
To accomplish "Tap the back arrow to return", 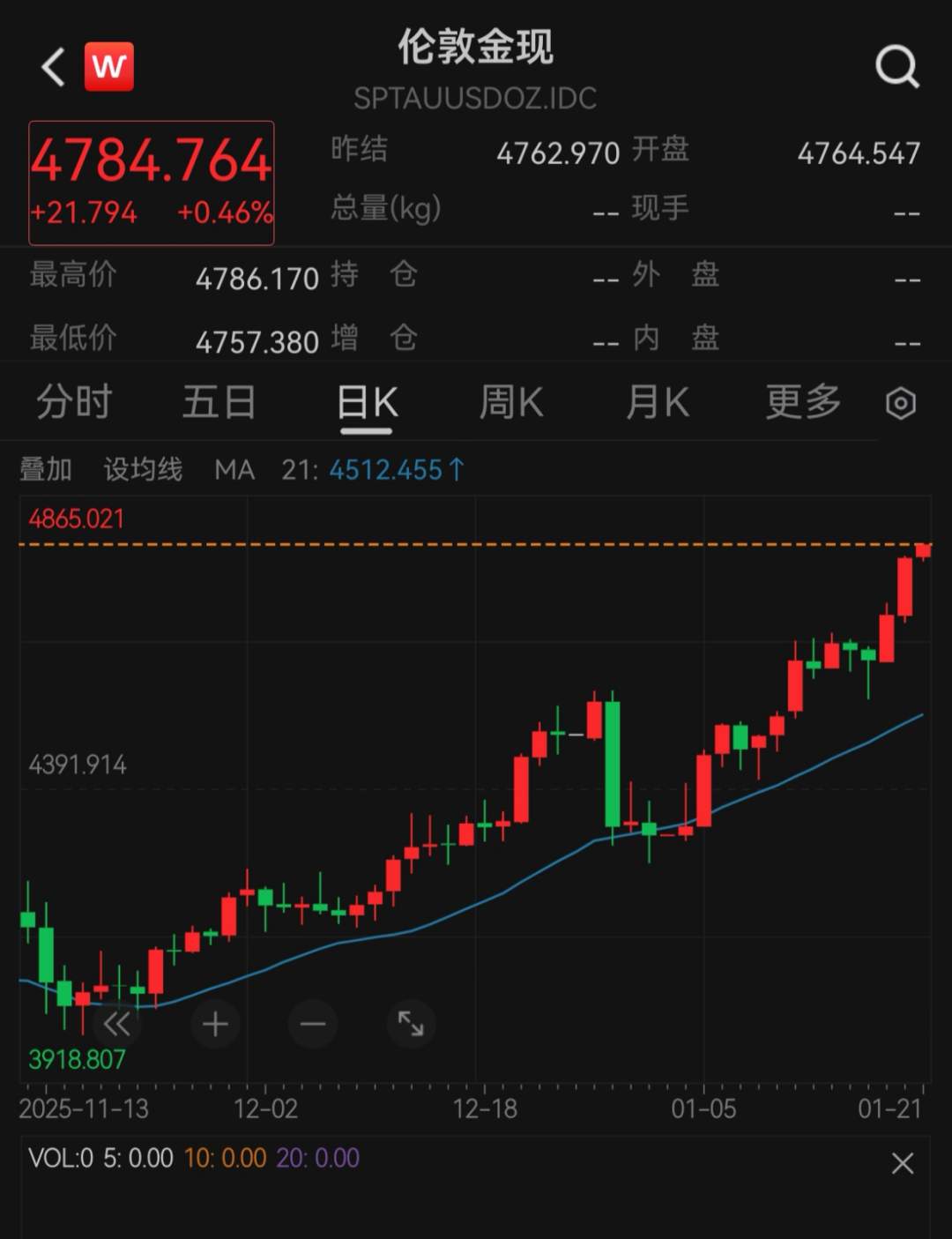I will click(x=50, y=66).
